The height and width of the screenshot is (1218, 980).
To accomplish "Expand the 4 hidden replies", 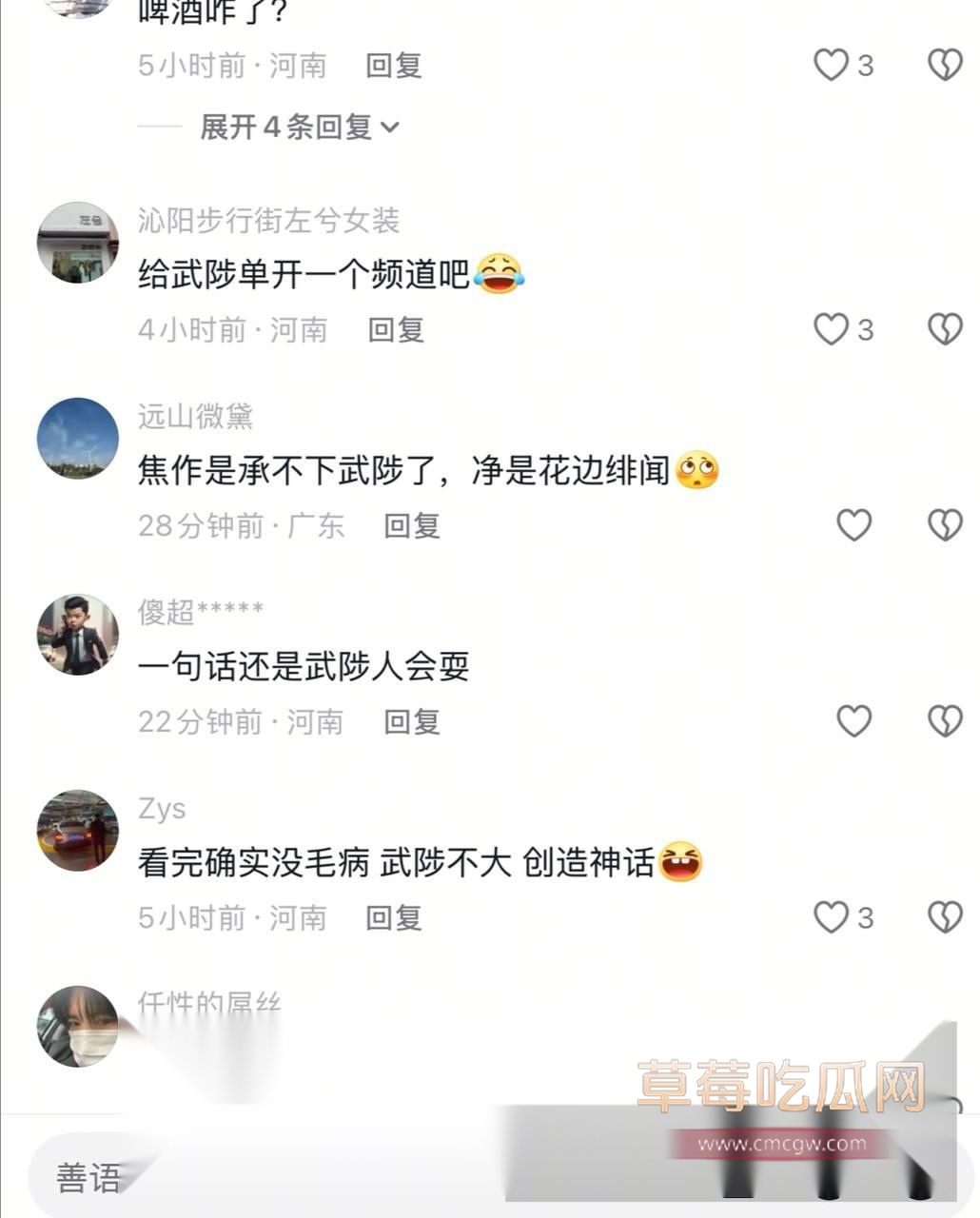I will 299,127.
